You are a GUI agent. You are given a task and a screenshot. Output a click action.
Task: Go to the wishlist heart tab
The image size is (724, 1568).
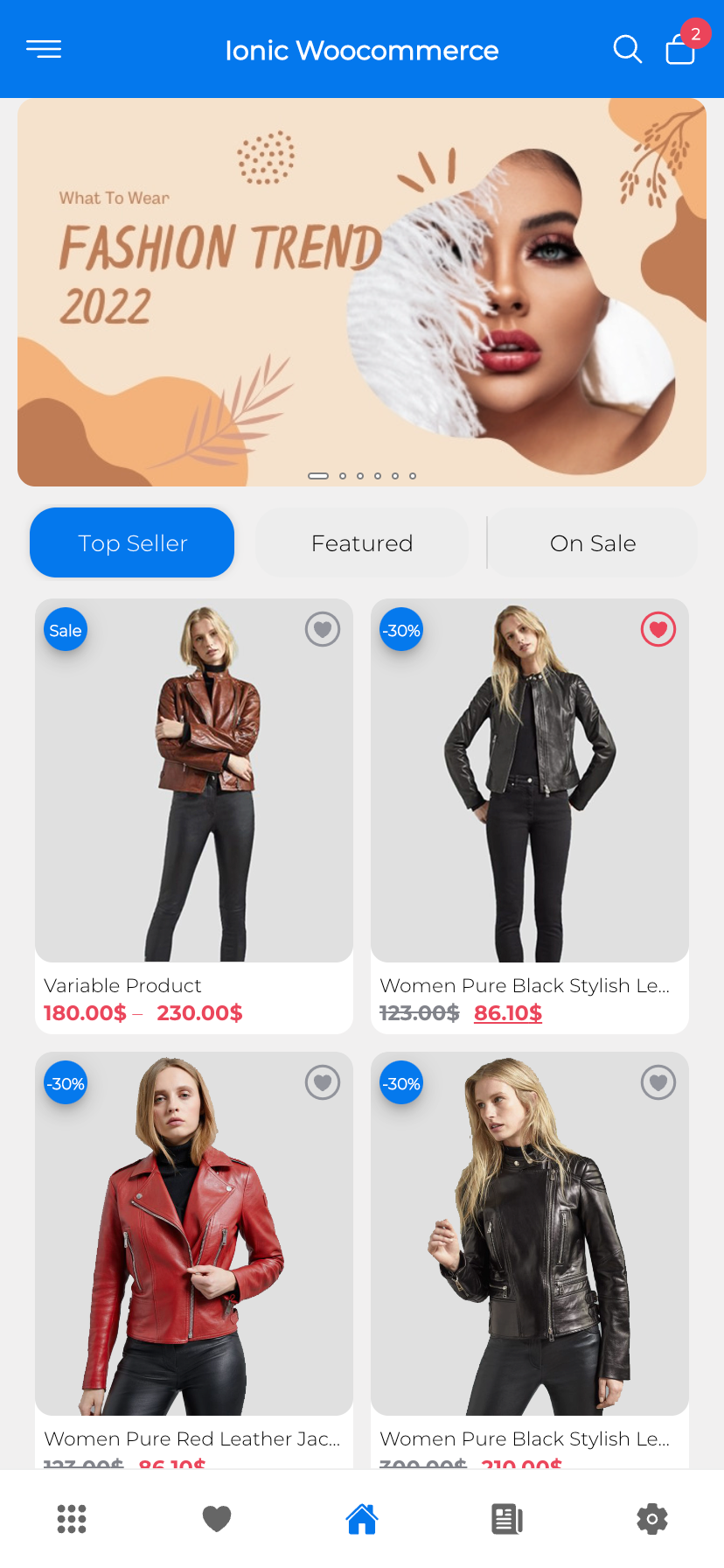point(217,1519)
